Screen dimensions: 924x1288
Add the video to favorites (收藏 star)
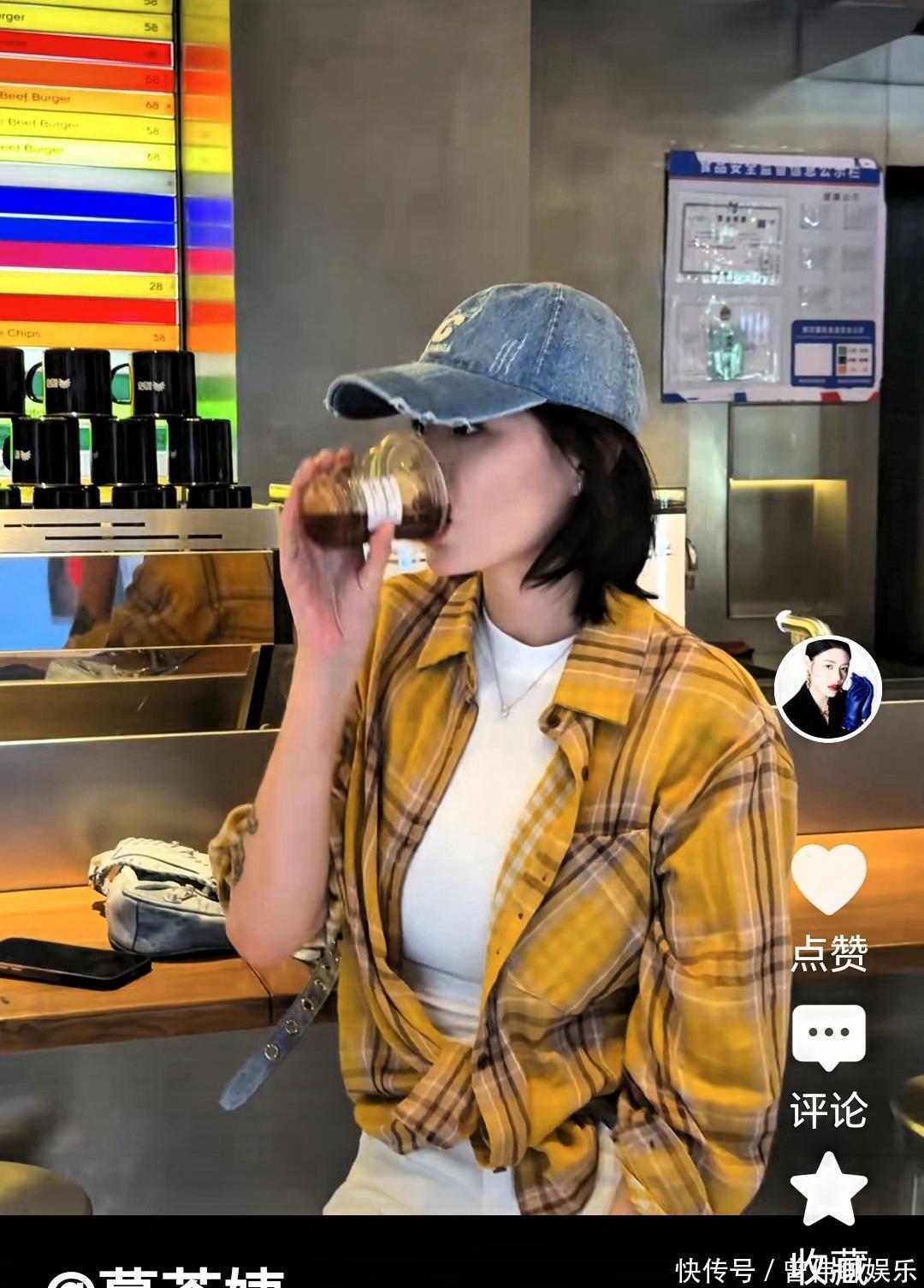pos(828,1190)
